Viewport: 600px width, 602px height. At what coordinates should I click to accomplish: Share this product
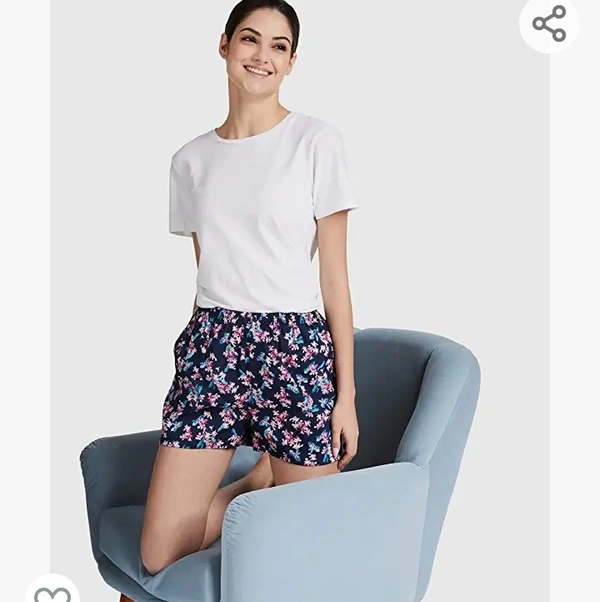click(x=549, y=24)
